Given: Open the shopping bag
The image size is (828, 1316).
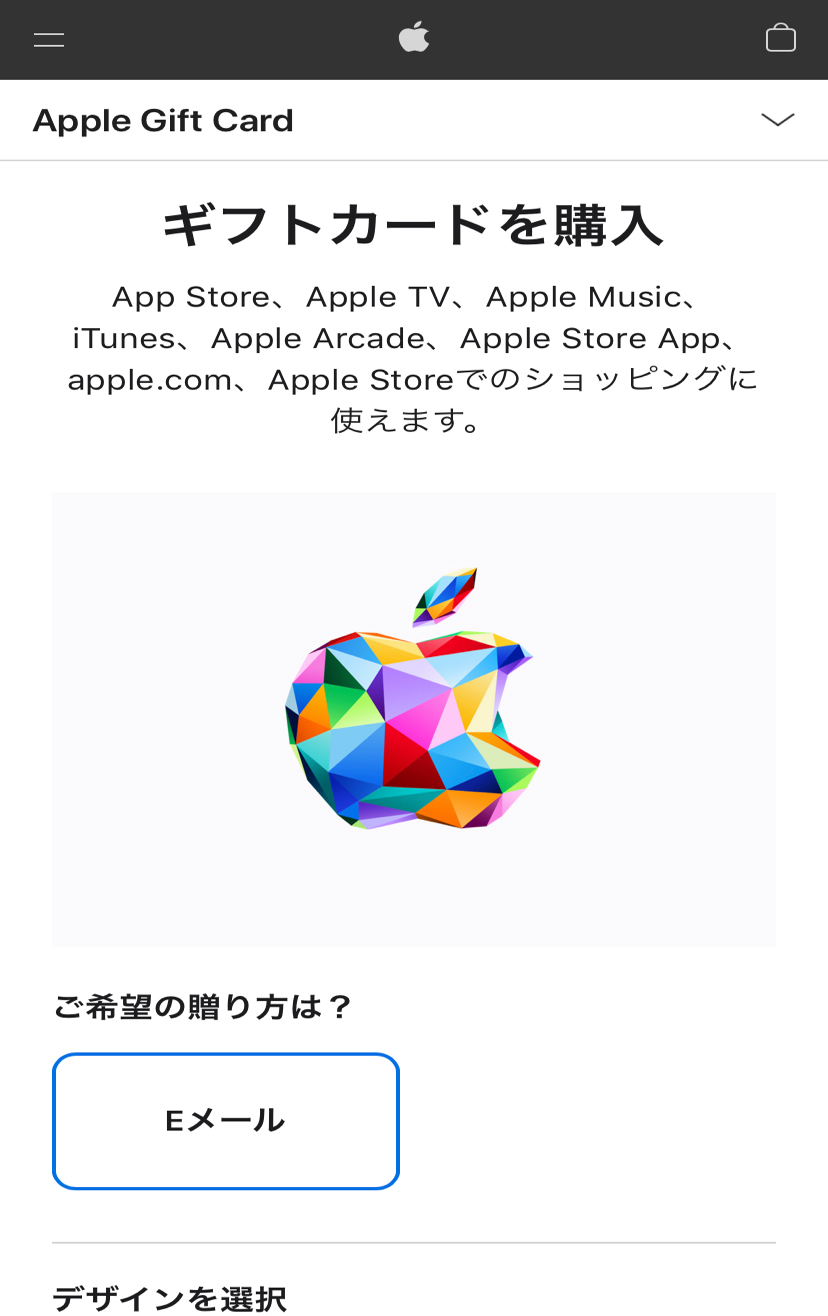Looking at the screenshot, I should (780, 39).
